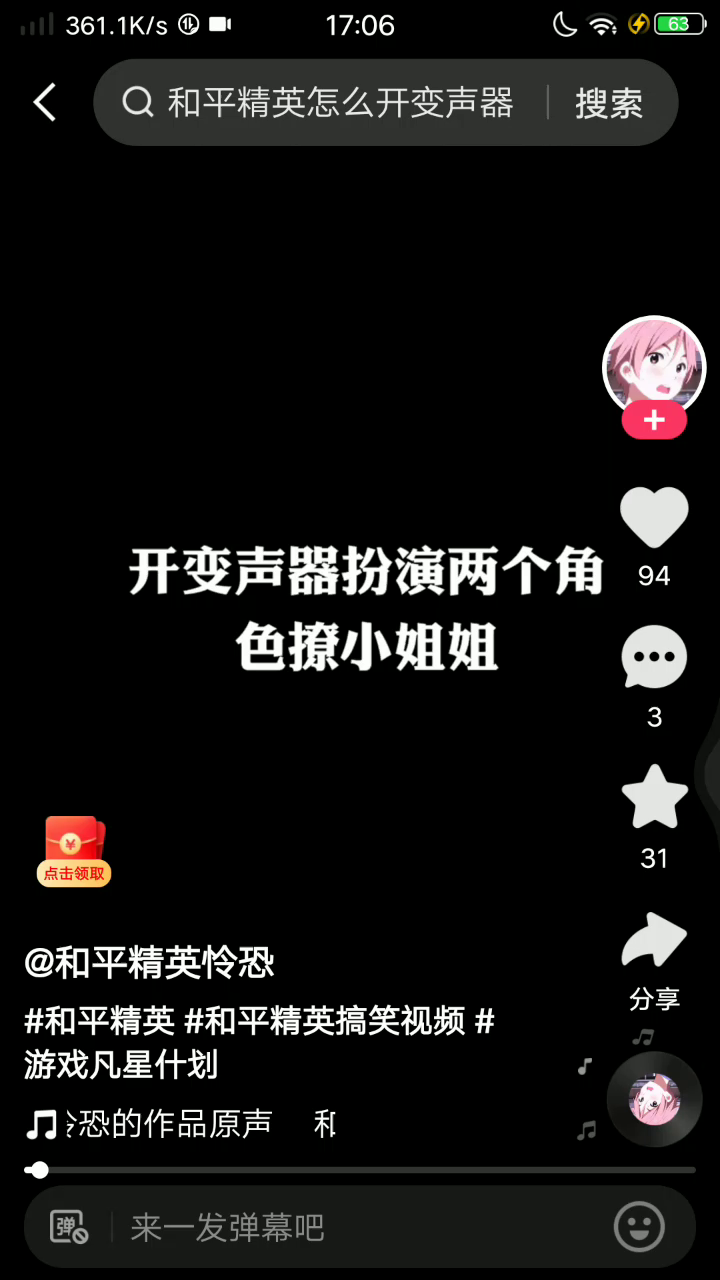Toggle the danmaku display icon
The image size is (720, 1280).
click(69, 1227)
